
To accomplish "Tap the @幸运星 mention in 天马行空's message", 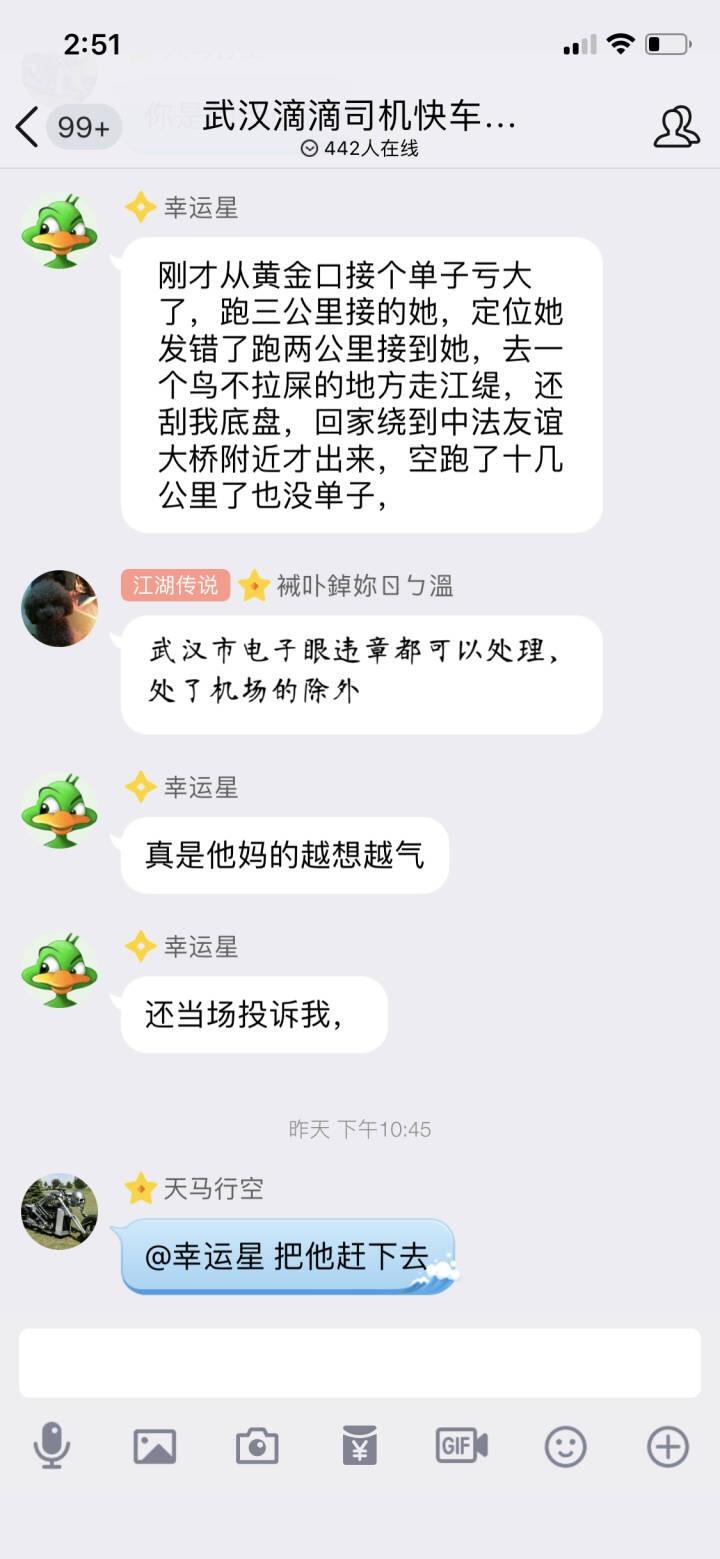I will click(x=205, y=1256).
